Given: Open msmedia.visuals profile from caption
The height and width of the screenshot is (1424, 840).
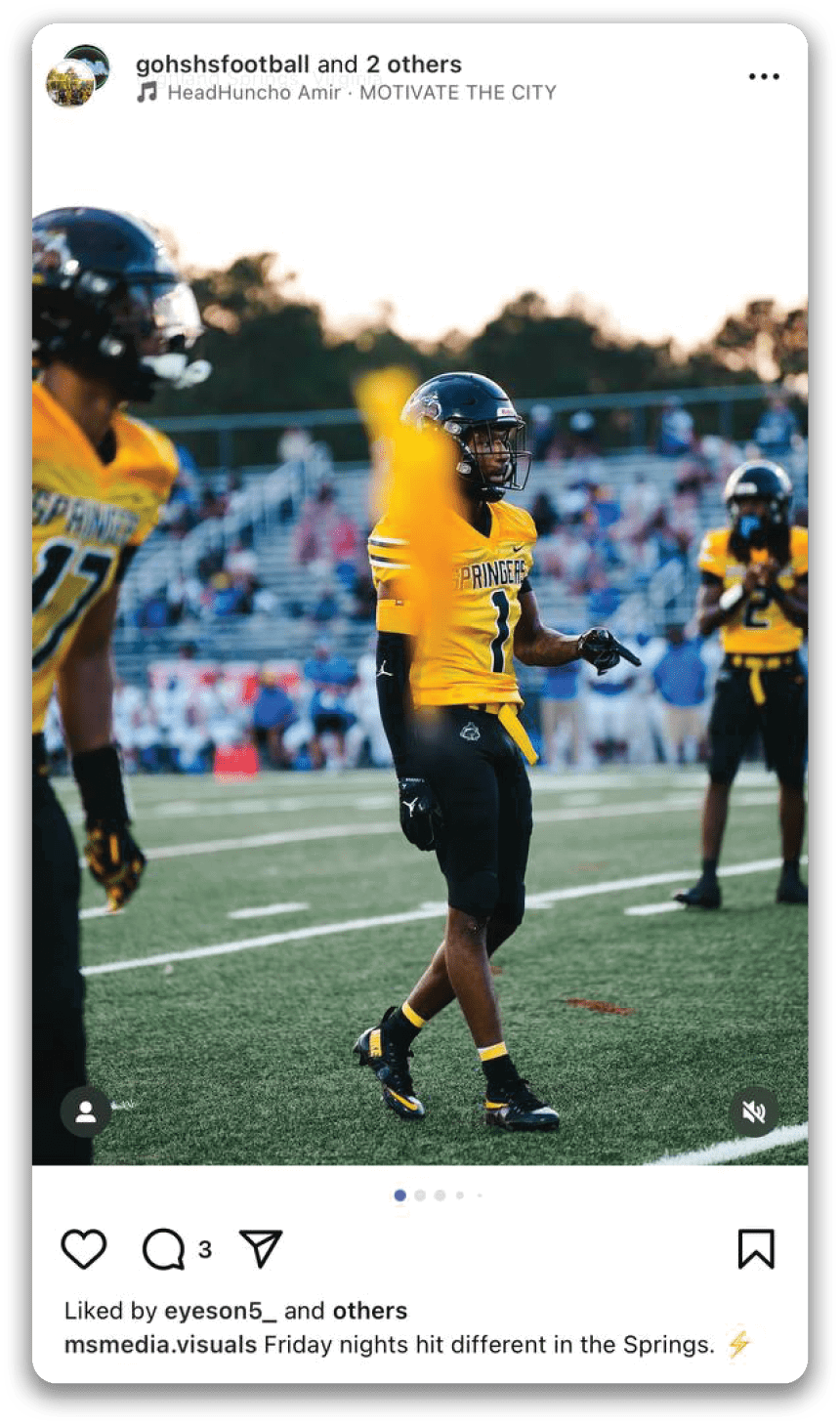Looking at the screenshot, I should pyautogui.click(x=160, y=1345).
